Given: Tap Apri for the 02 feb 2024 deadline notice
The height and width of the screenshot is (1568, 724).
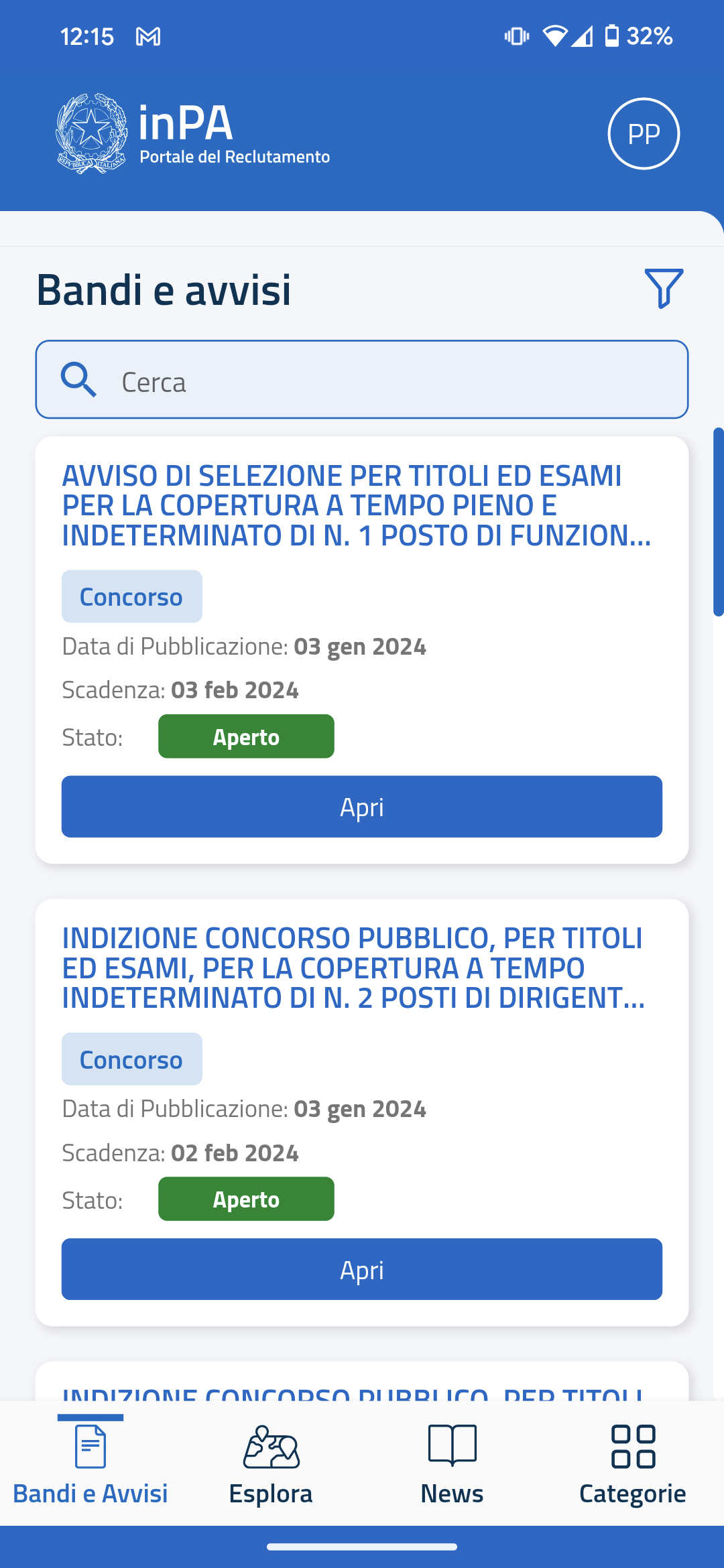Looking at the screenshot, I should (362, 1269).
